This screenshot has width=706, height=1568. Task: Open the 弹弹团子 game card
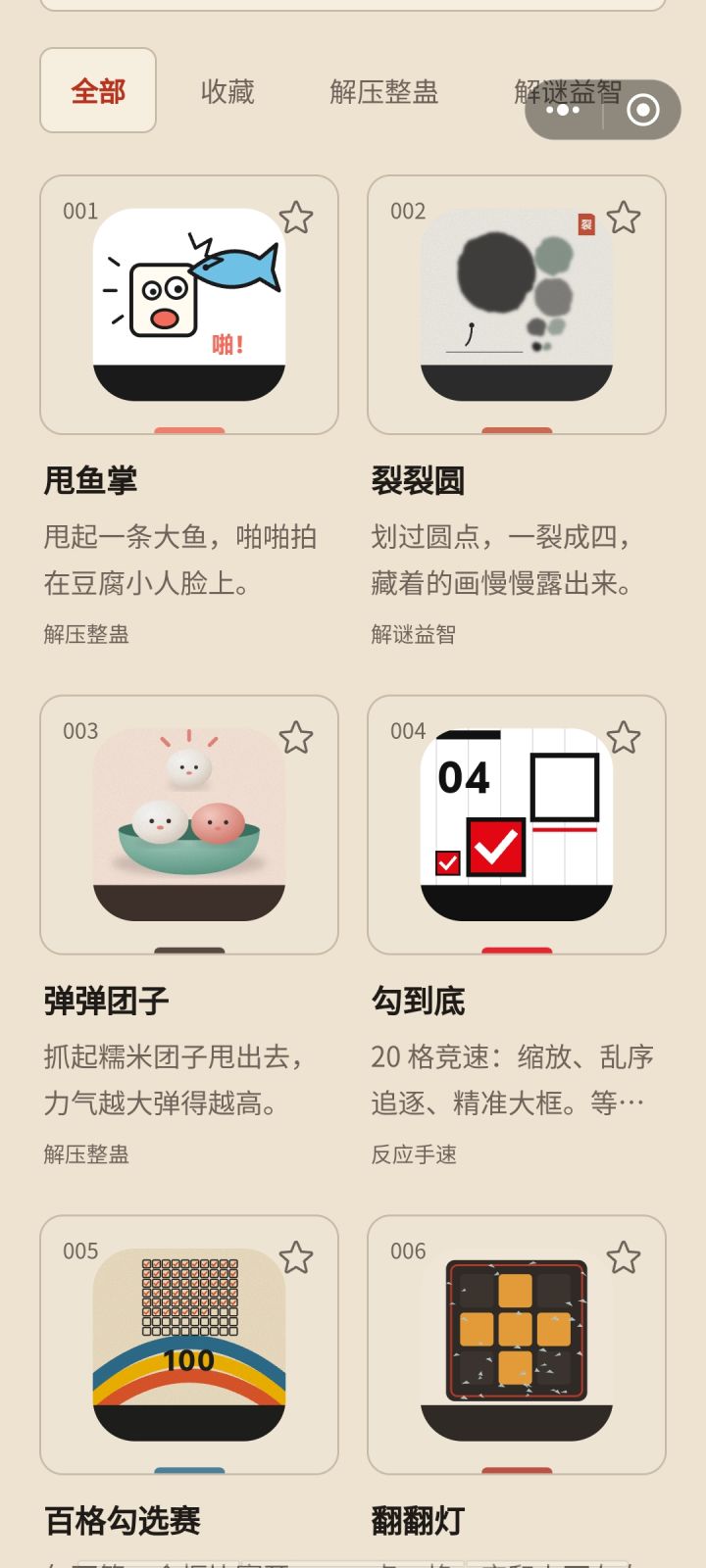click(189, 825)
